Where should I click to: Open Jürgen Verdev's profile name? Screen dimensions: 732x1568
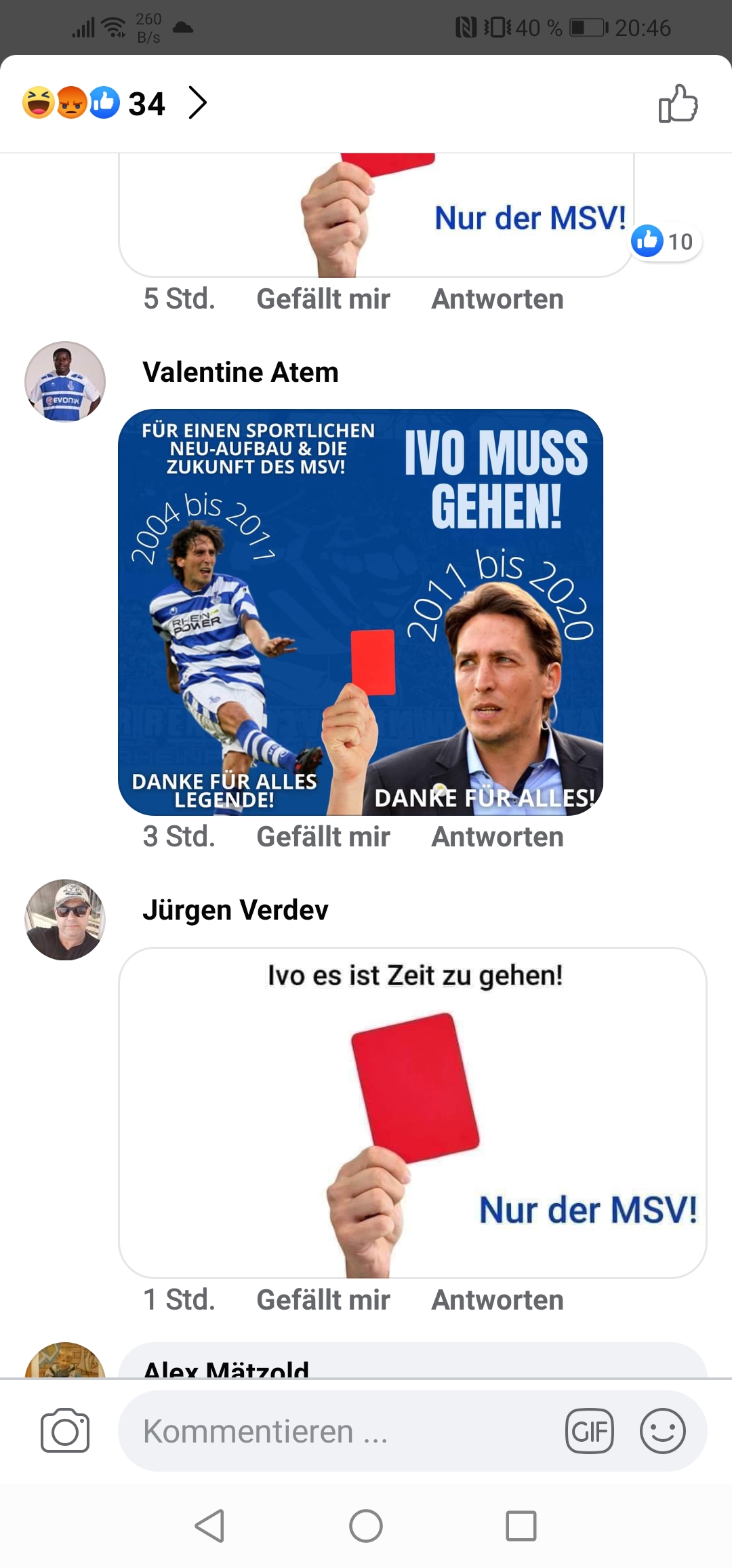coord(235,909)
